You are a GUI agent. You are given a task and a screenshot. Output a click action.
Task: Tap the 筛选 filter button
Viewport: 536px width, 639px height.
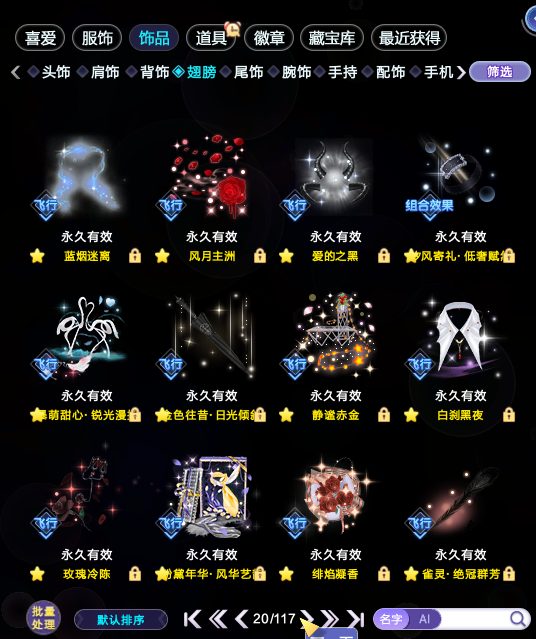click(x=500, y=72)
